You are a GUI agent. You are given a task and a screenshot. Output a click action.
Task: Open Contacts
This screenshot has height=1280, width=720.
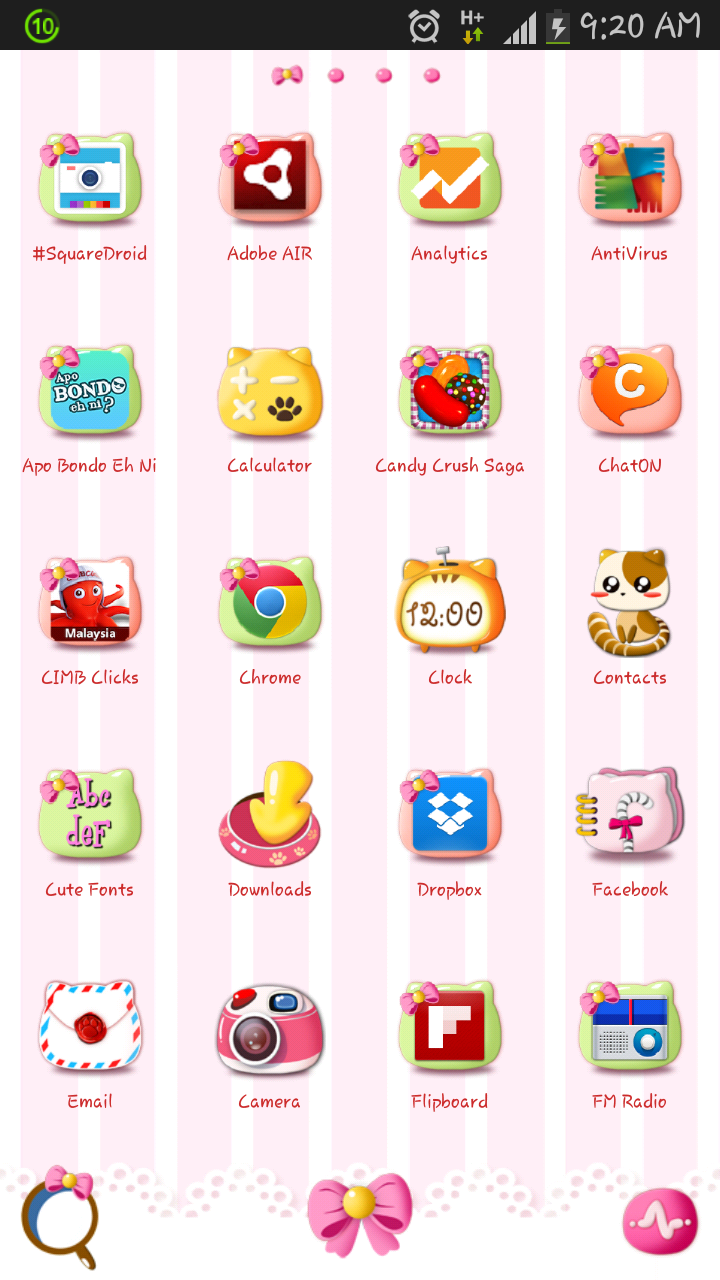tap(630, 604)
